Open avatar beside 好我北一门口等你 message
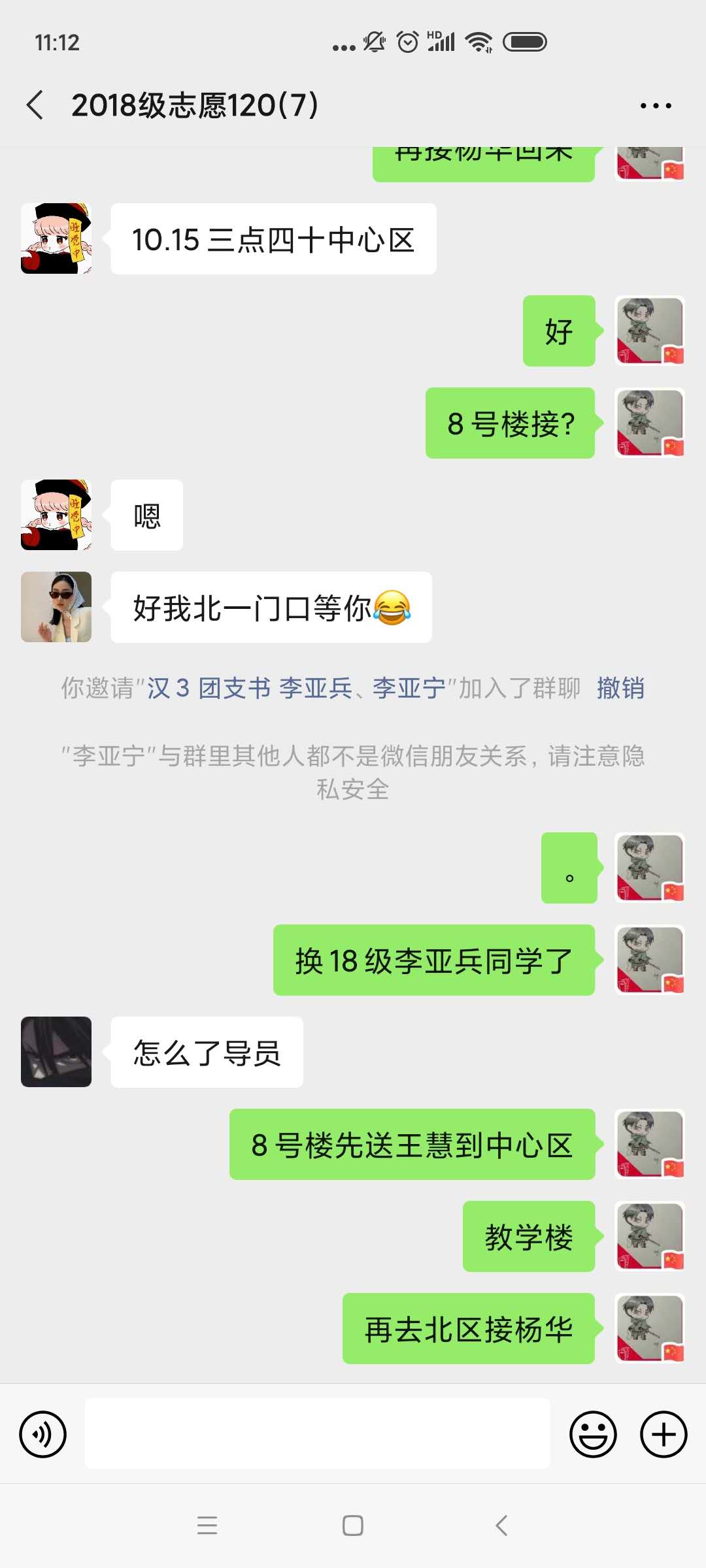The image size is (706, 1568). point(56,607)
